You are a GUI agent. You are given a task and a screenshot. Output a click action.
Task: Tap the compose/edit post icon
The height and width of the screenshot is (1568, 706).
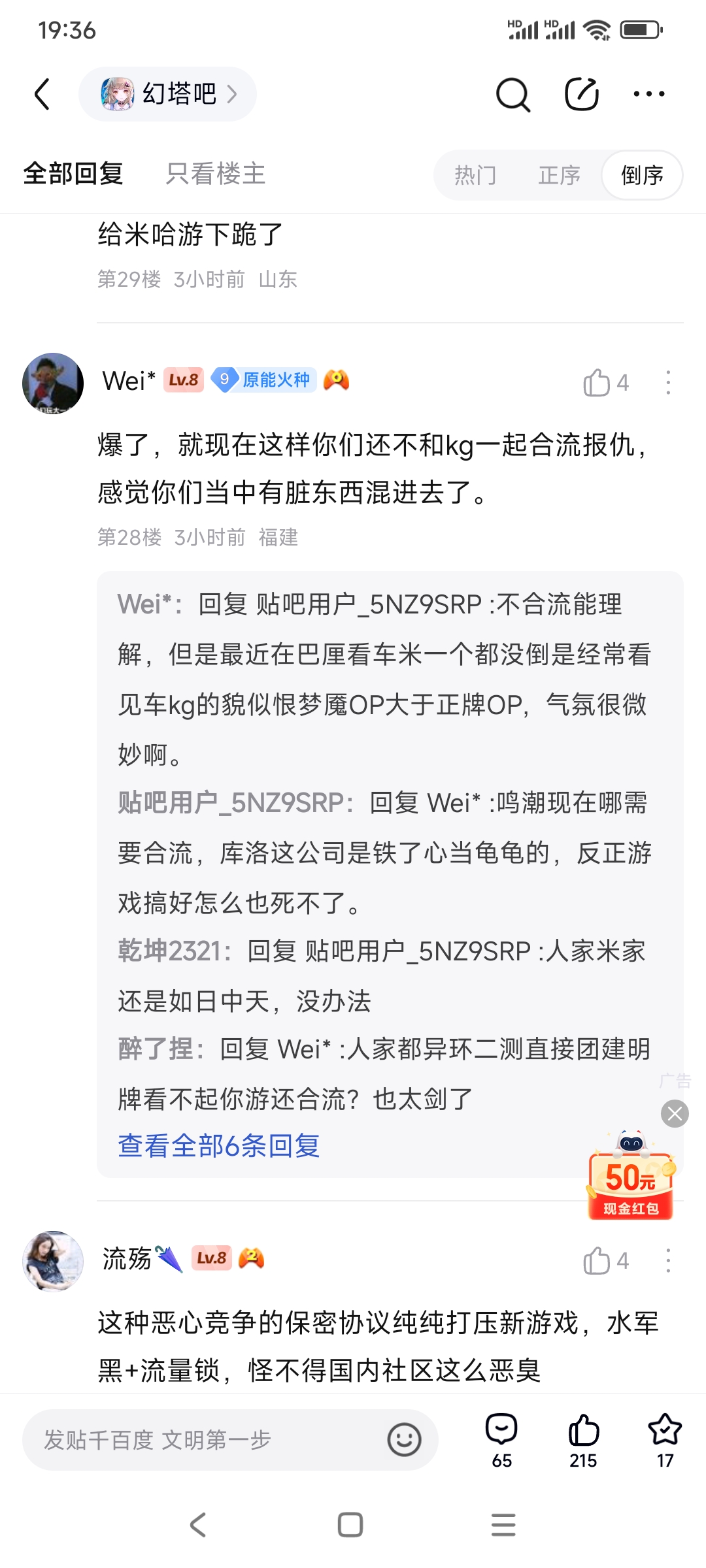click(581, 94)
